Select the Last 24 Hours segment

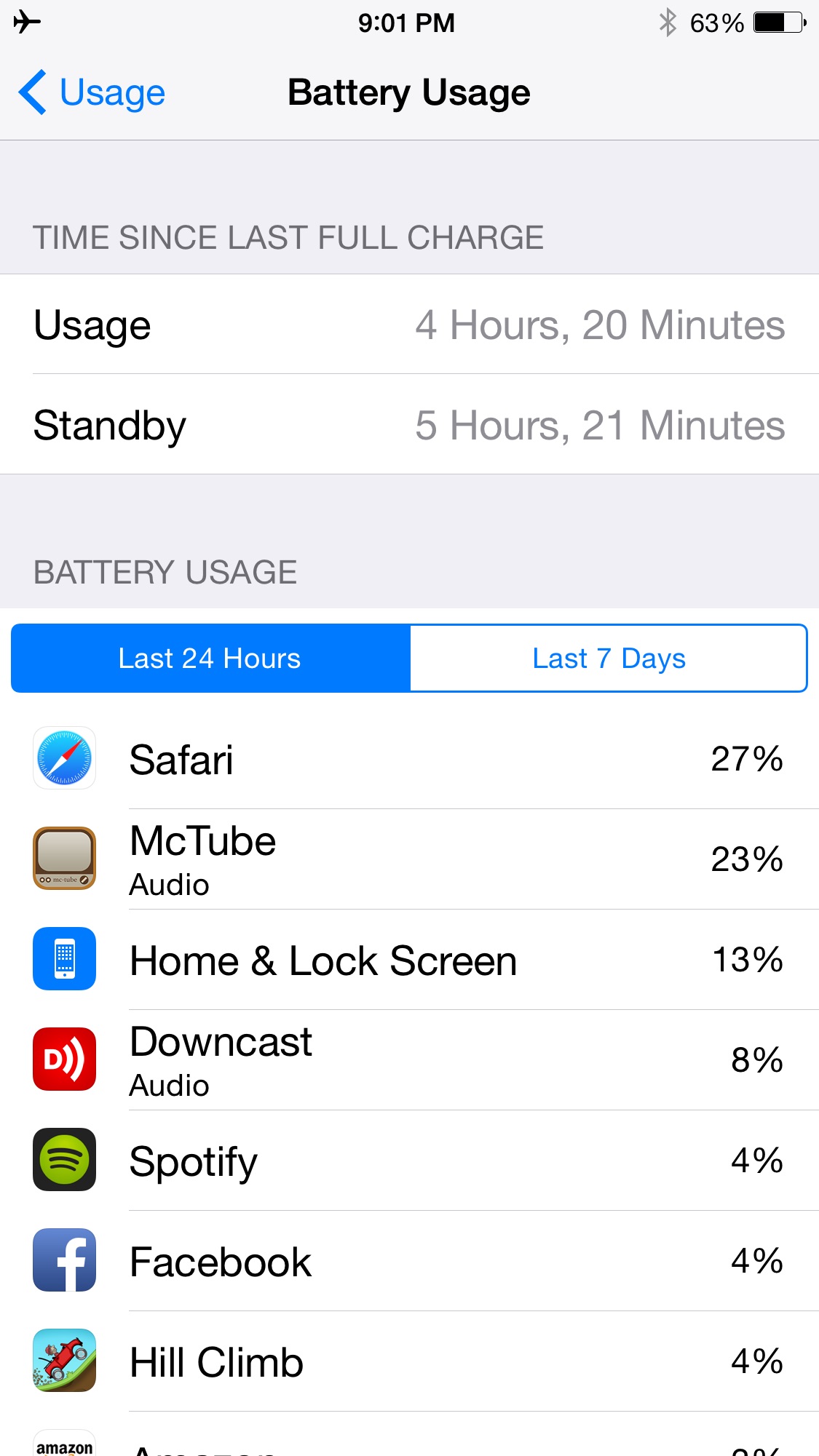[x=210, y=658]
